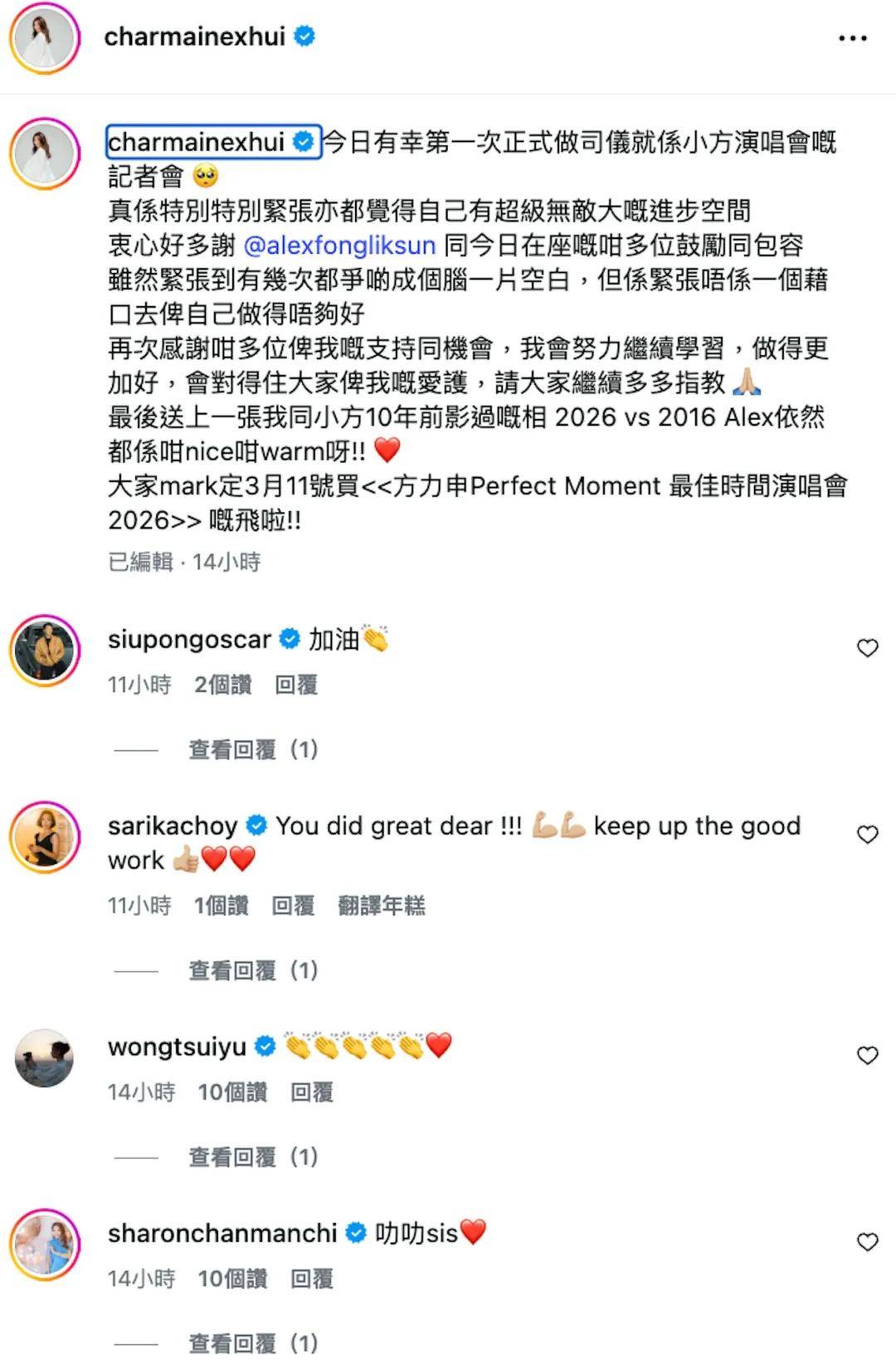This screenshot has width=896, height=1365.
Task: Open wongtsuiyu's profile picture
Action: (44, 1059)
